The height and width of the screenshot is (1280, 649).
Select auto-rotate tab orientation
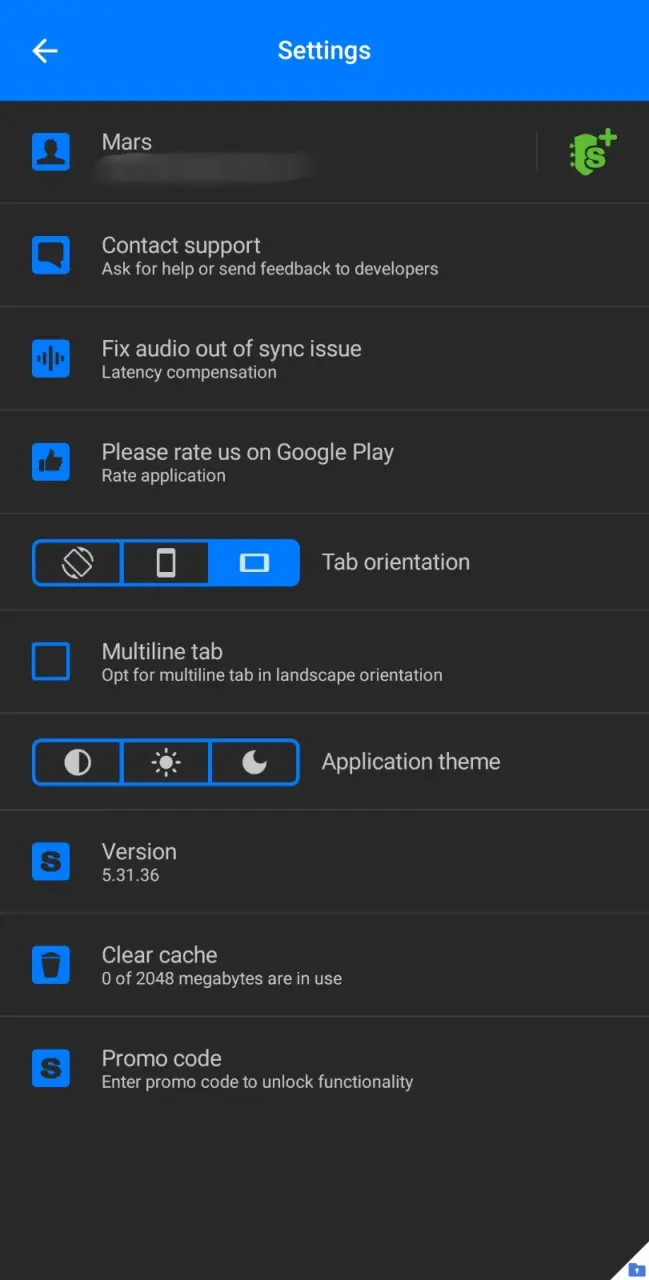click(78, 563)
